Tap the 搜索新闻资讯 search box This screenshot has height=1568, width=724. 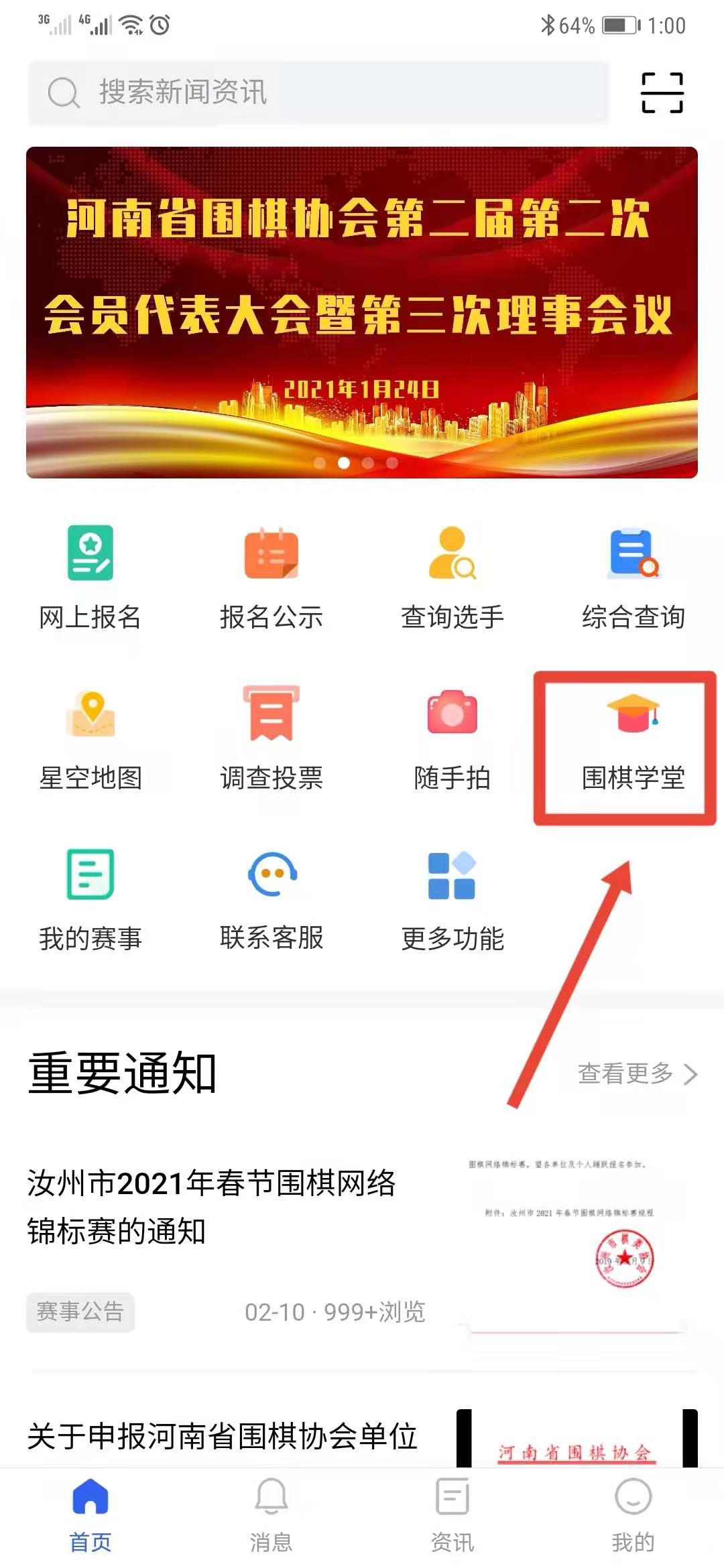tap(318, 92)
